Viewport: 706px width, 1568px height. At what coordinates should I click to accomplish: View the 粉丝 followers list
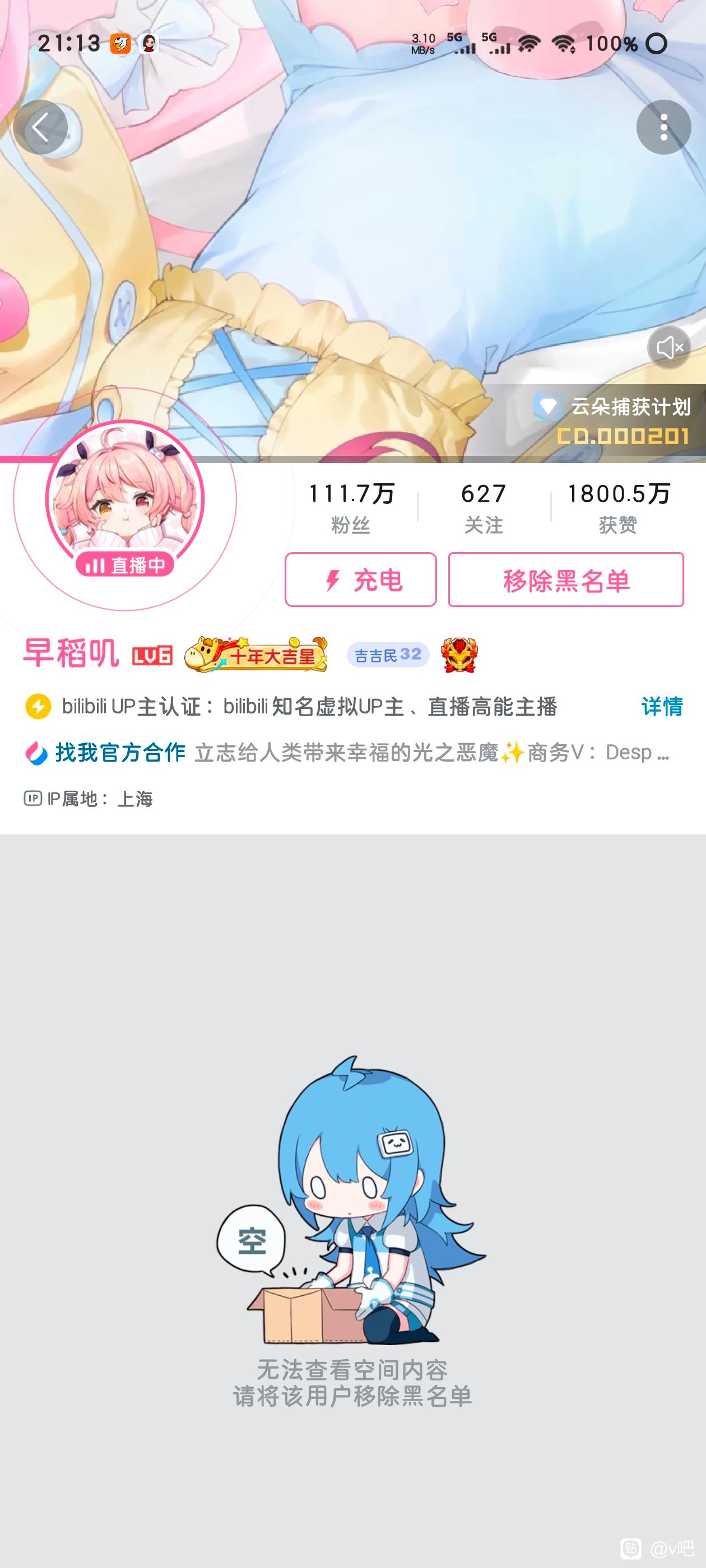click(x=351, y=507)
